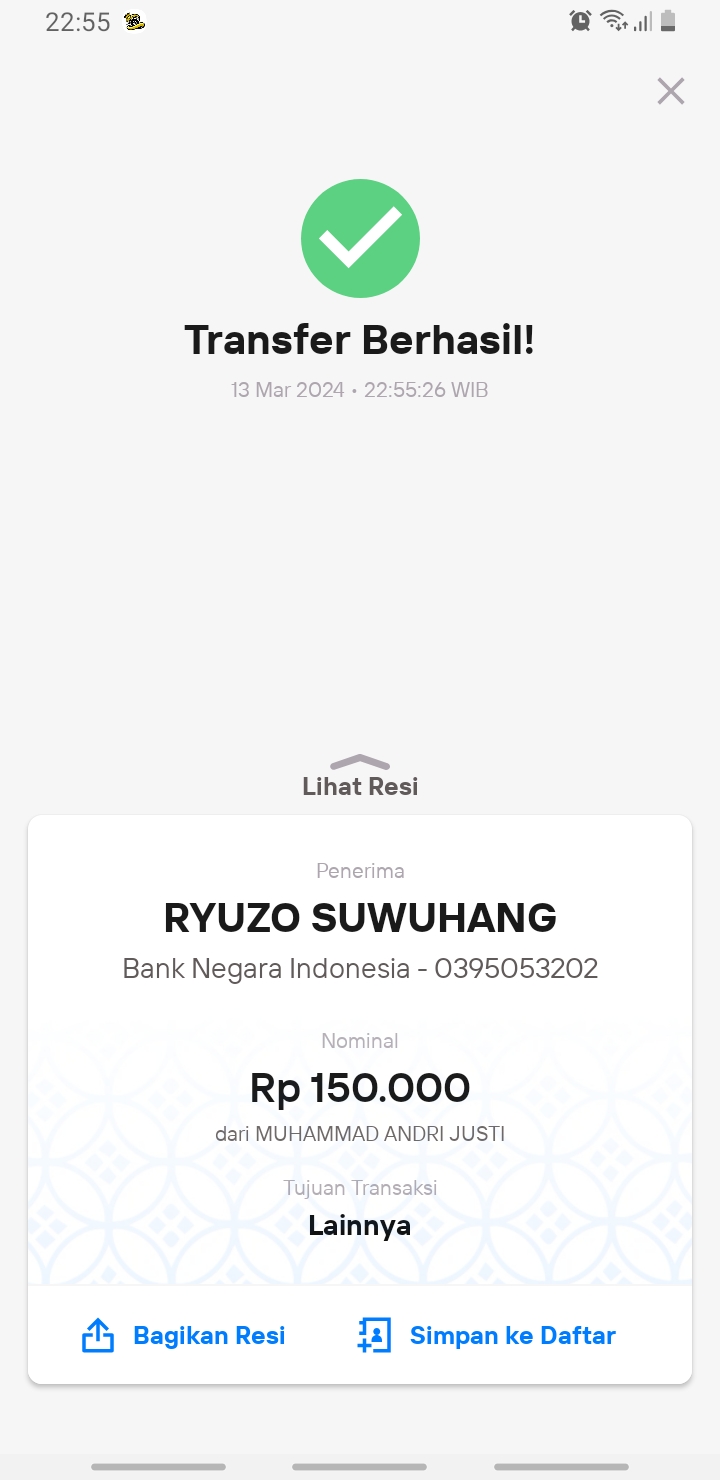Viewport: 720px width, 1480px height.
Task: Close the transfer success screen
Action: [x=670, y=91]
